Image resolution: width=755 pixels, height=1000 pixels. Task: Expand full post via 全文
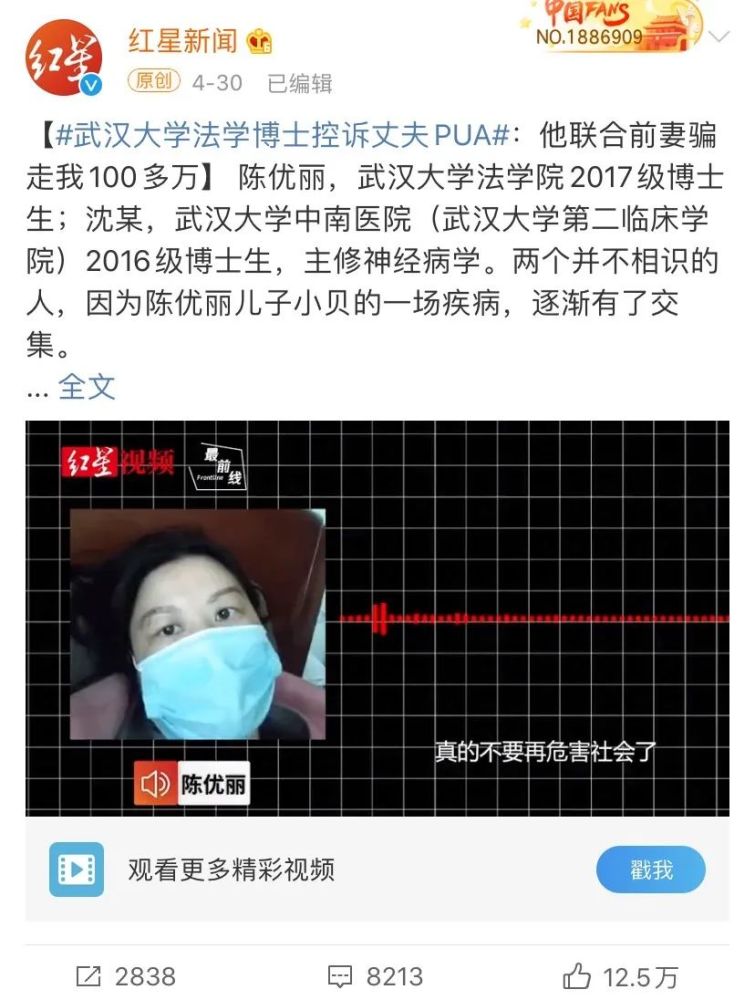[x=87, y=387]
